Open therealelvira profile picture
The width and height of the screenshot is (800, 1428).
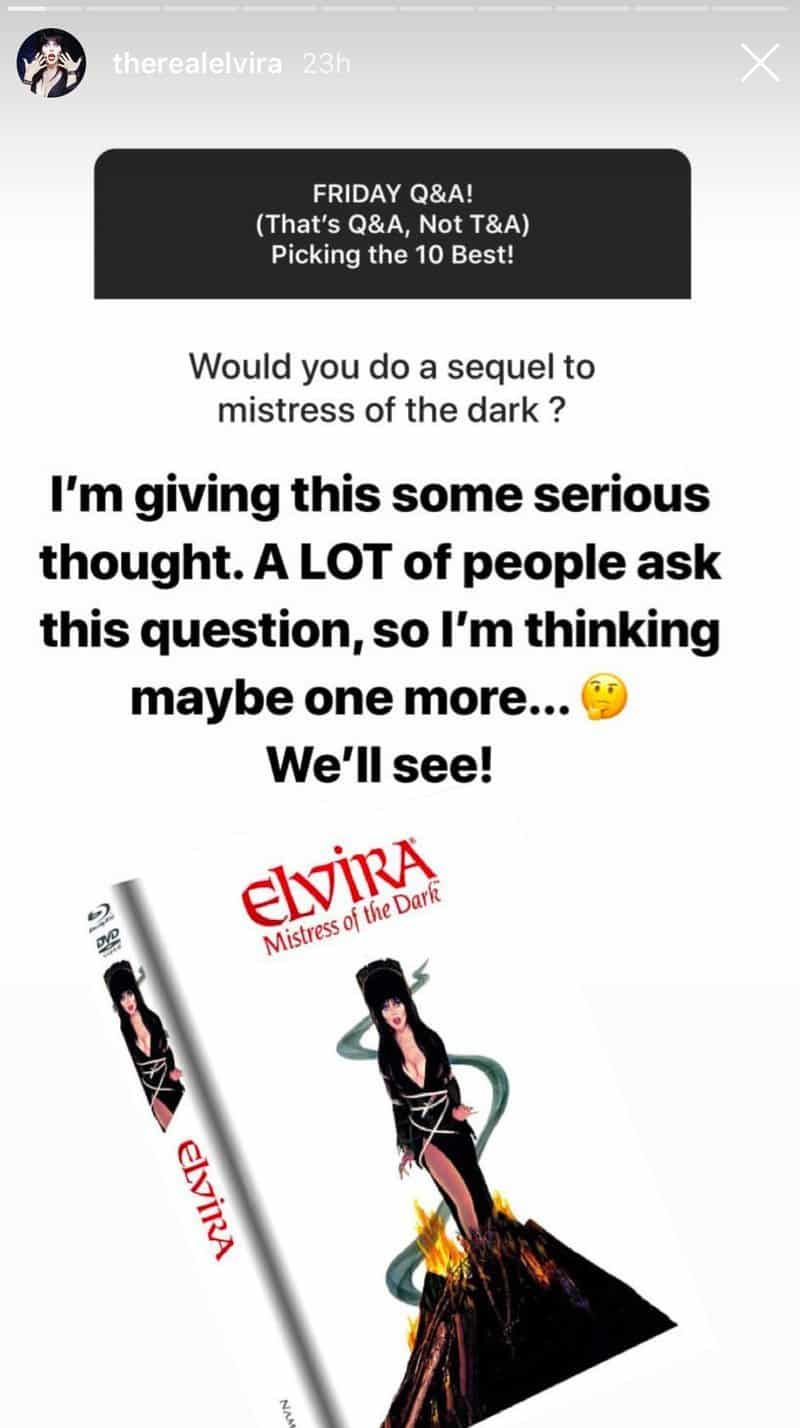point(48,66)
